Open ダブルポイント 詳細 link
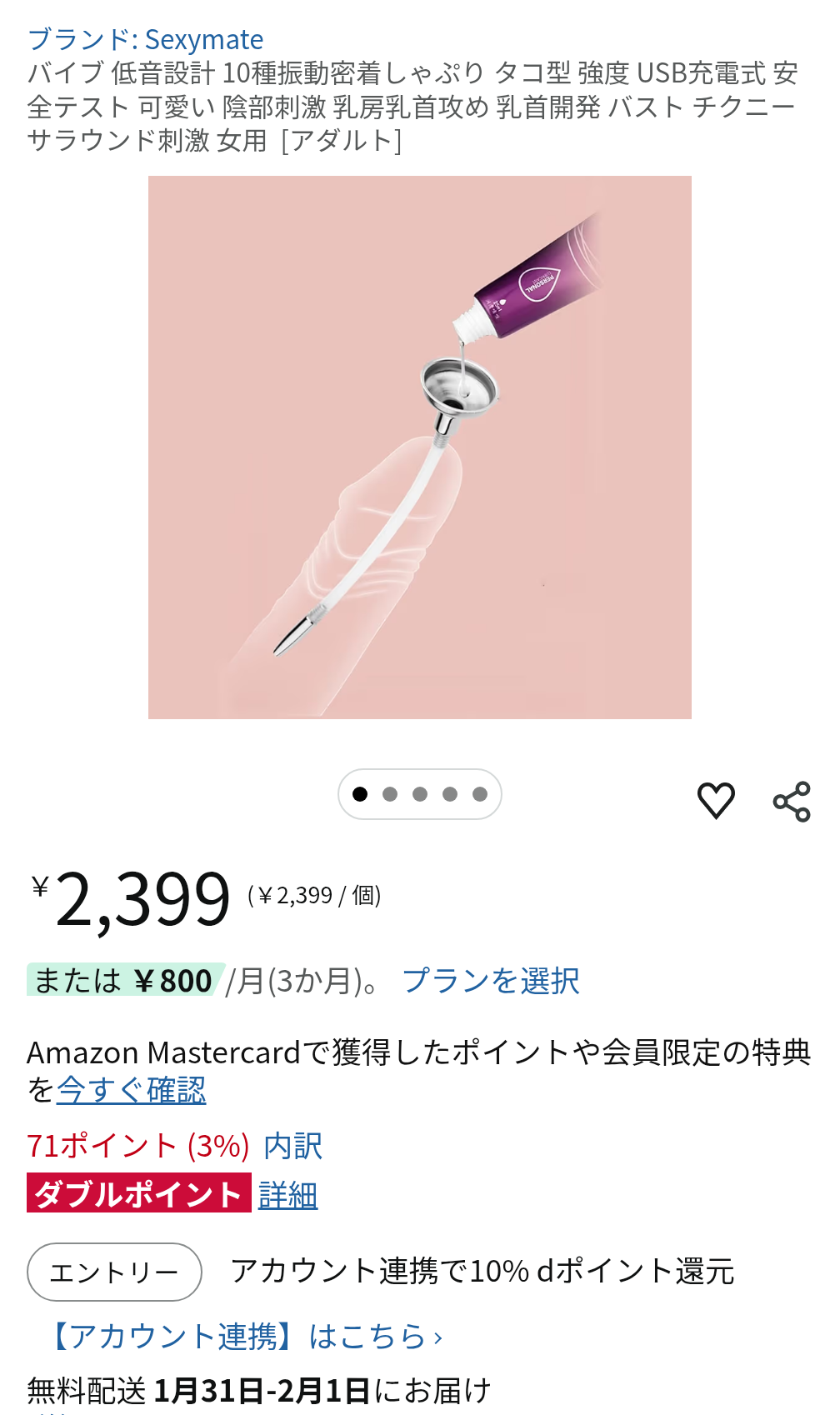Image resolution: width=840 pixels, height=1415 pixels. 287,1195
